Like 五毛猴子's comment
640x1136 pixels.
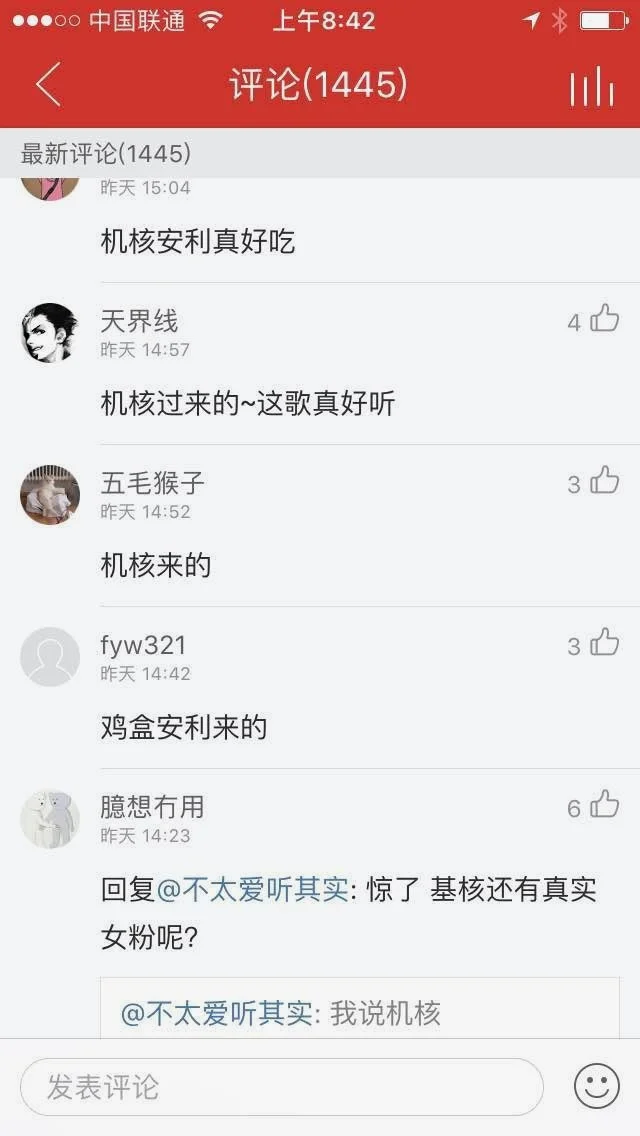(604, 482)
